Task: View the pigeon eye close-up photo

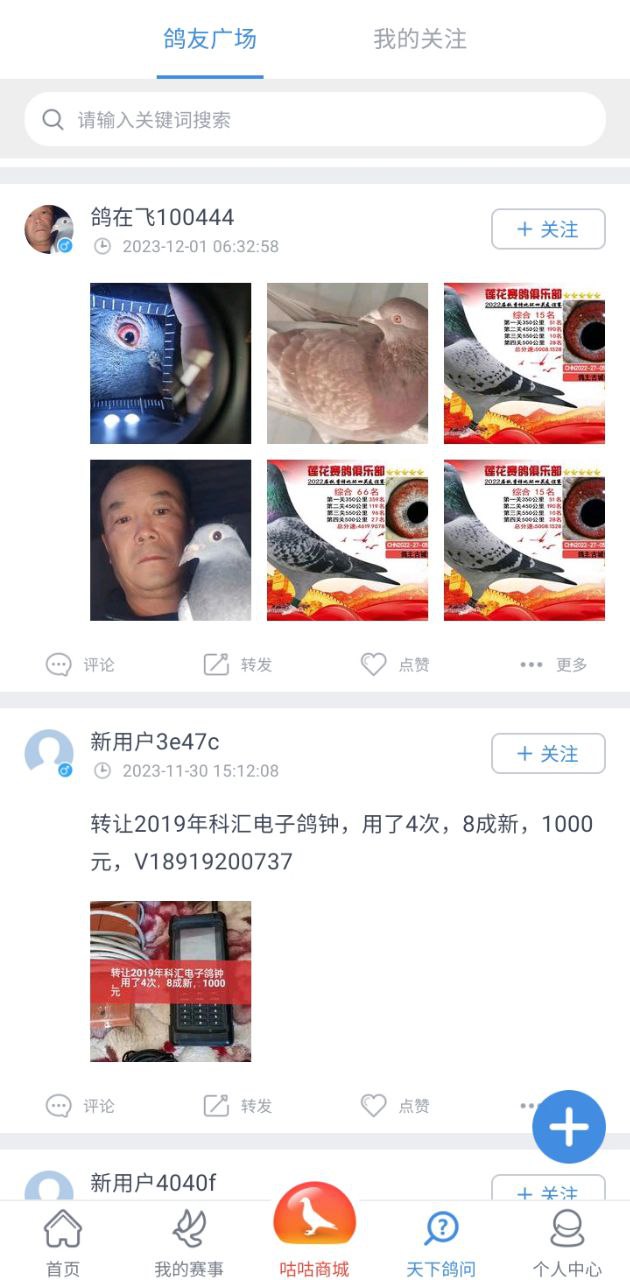Action: coord(170,363)
